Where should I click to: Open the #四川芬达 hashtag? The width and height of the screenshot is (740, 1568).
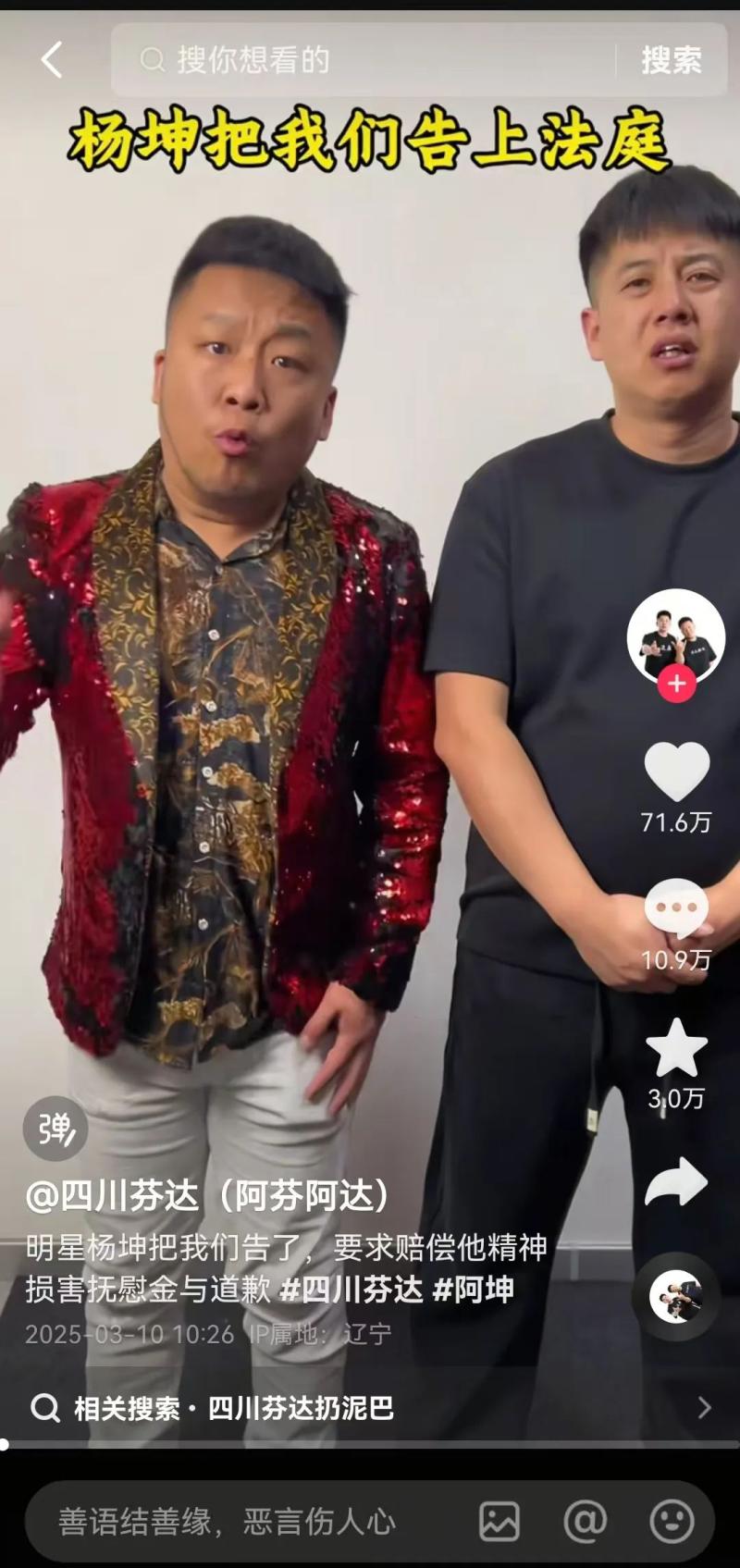coord(351,1290)
